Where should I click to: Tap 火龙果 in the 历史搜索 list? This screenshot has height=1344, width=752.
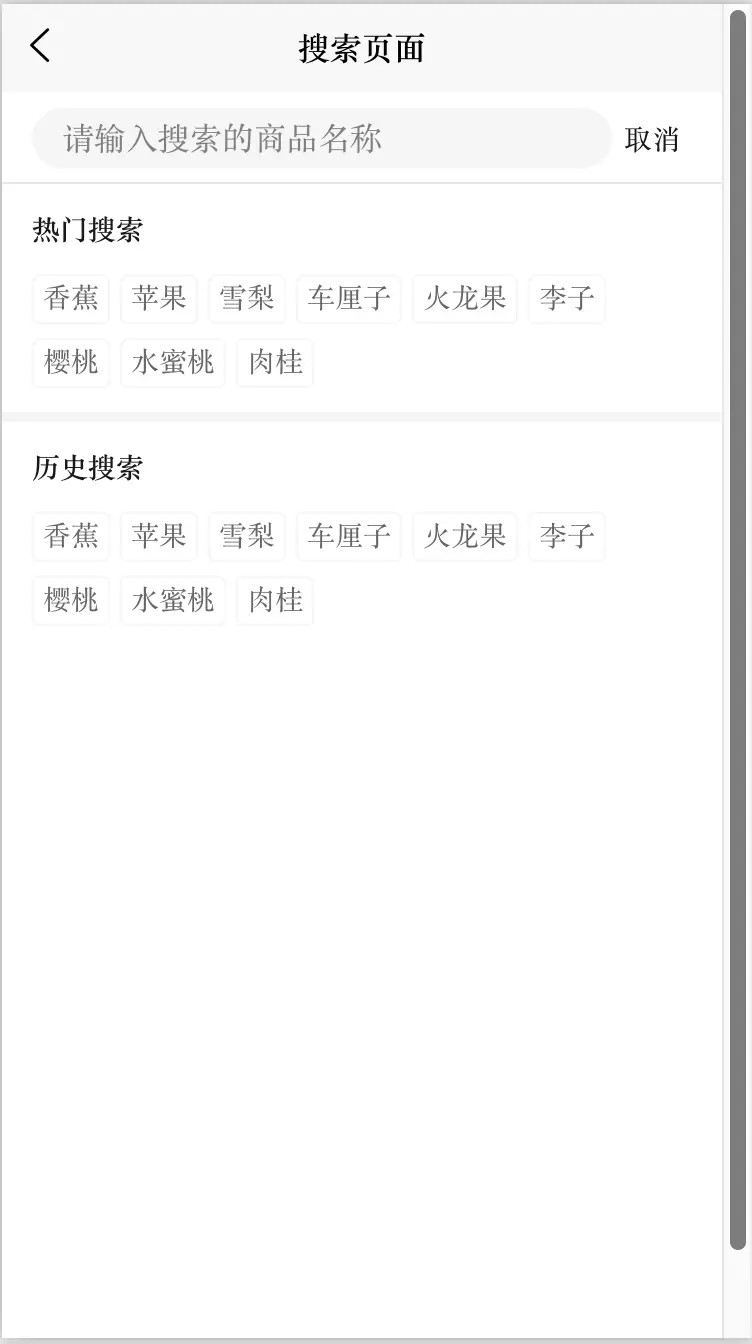(465, 537)
